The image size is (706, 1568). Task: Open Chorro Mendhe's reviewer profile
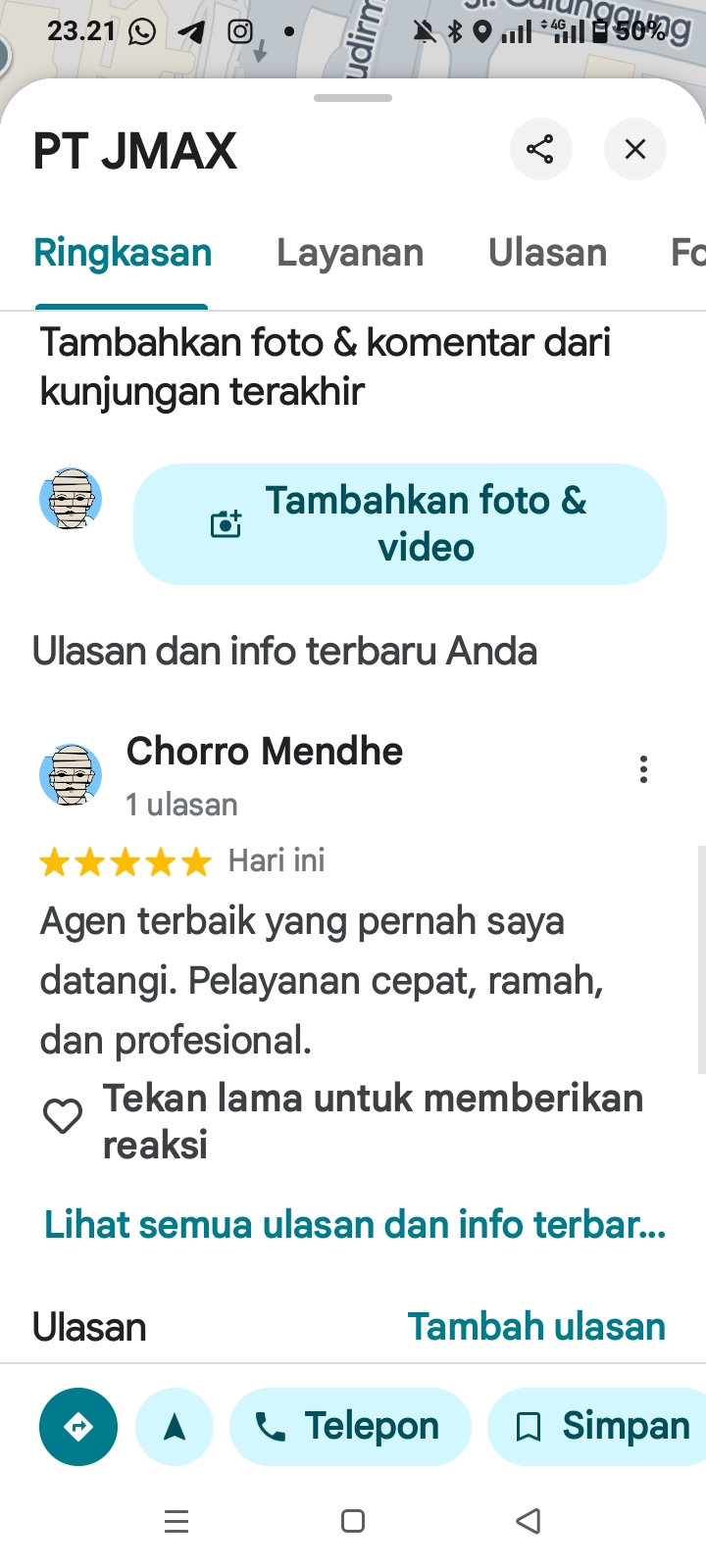(x=265, y=752)
